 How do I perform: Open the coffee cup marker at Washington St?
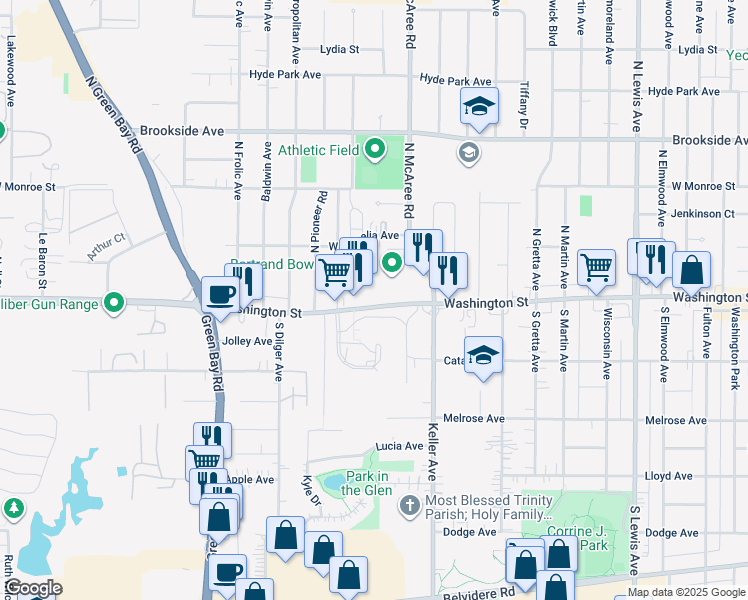pos(220,298)
